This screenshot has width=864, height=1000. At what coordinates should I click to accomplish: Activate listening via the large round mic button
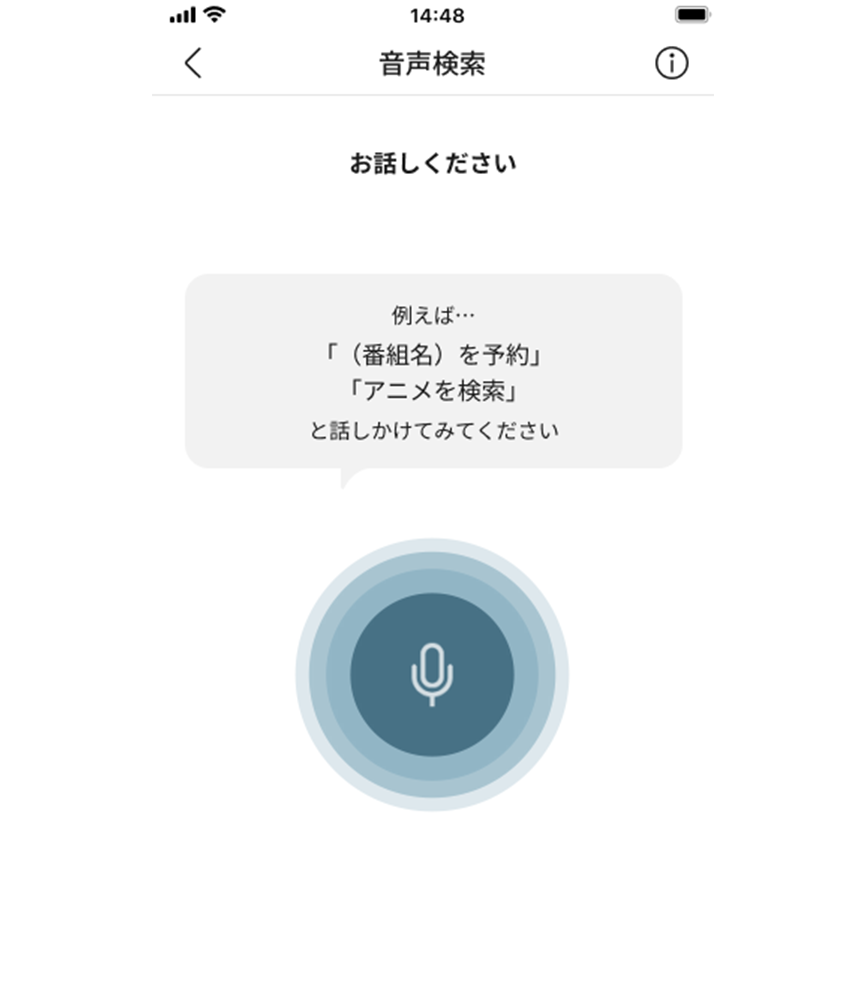click(x=432, y=675)
